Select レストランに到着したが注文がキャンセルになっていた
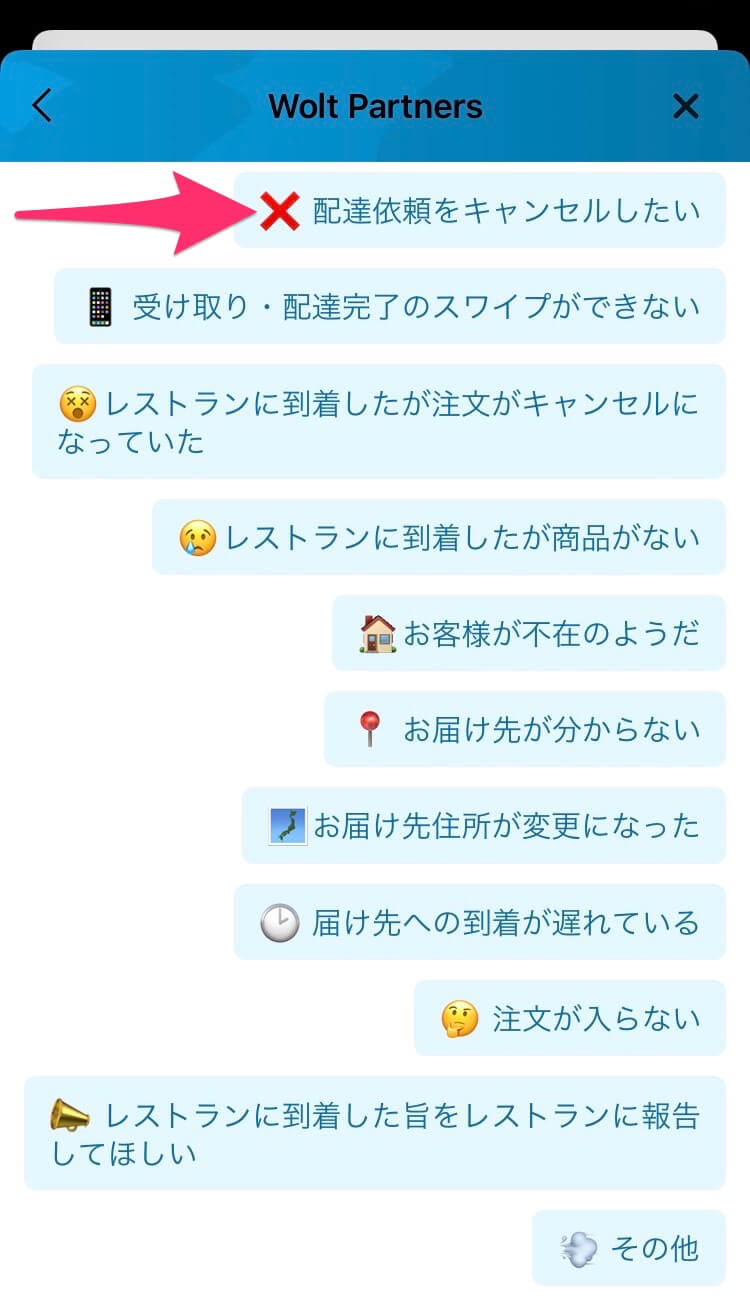This screenshot has width=750, height=1304. coord(378,422)
